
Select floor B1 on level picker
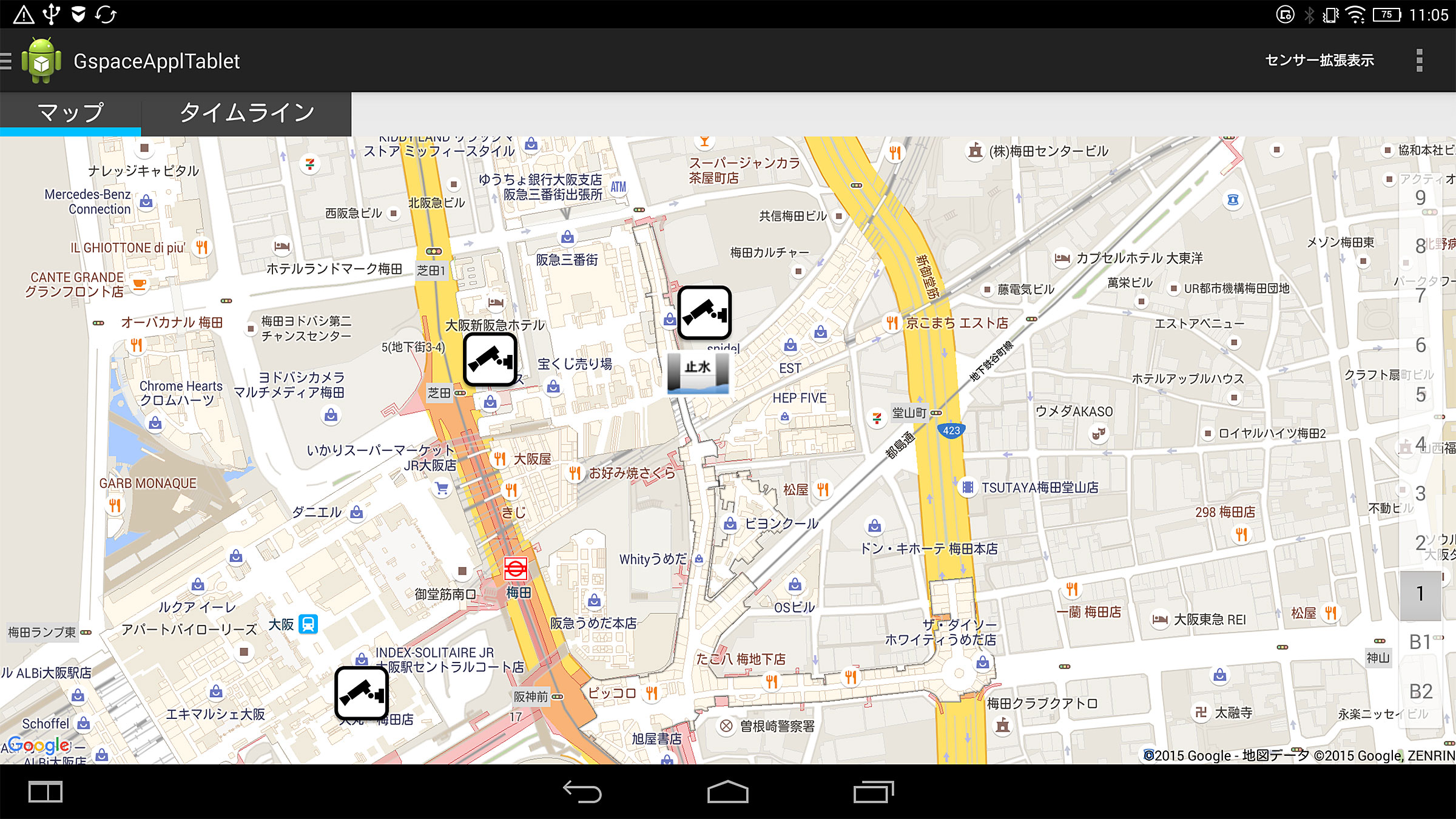tap(1420, 642)
